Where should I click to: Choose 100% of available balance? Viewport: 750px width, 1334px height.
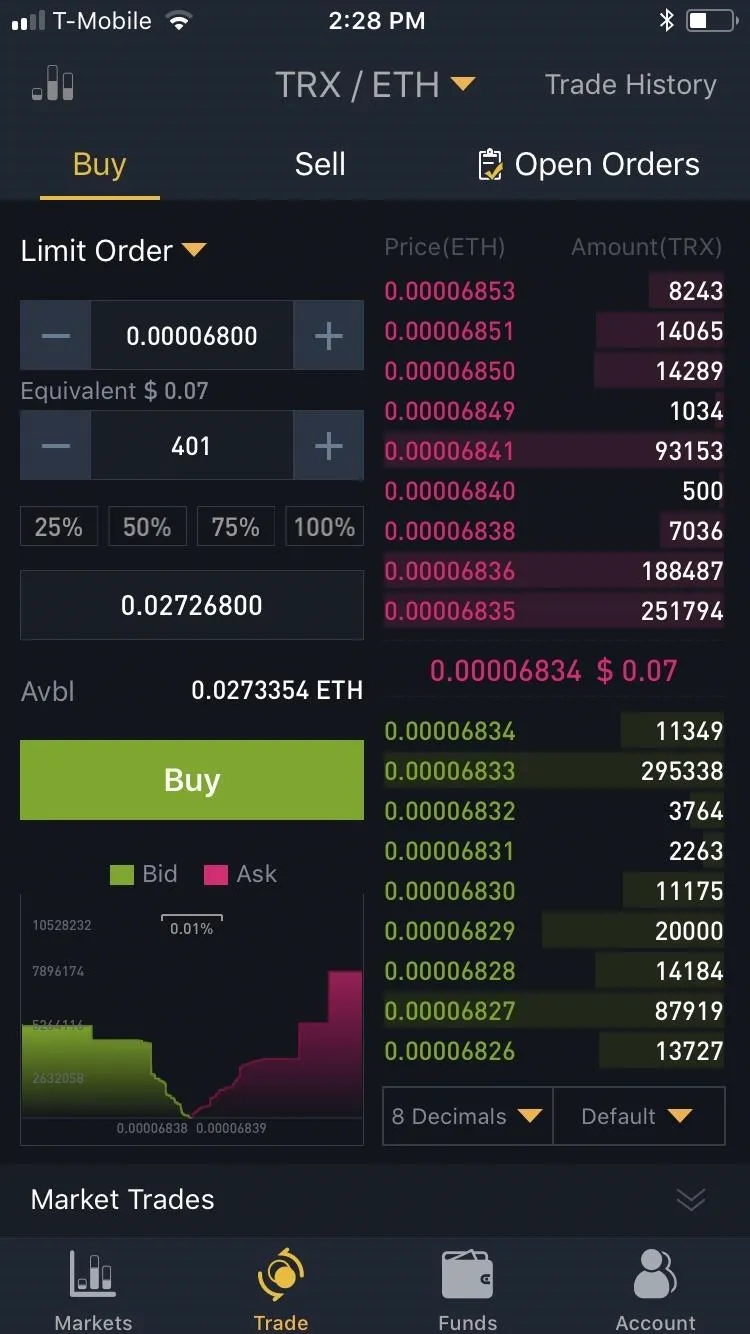point(324,527)
